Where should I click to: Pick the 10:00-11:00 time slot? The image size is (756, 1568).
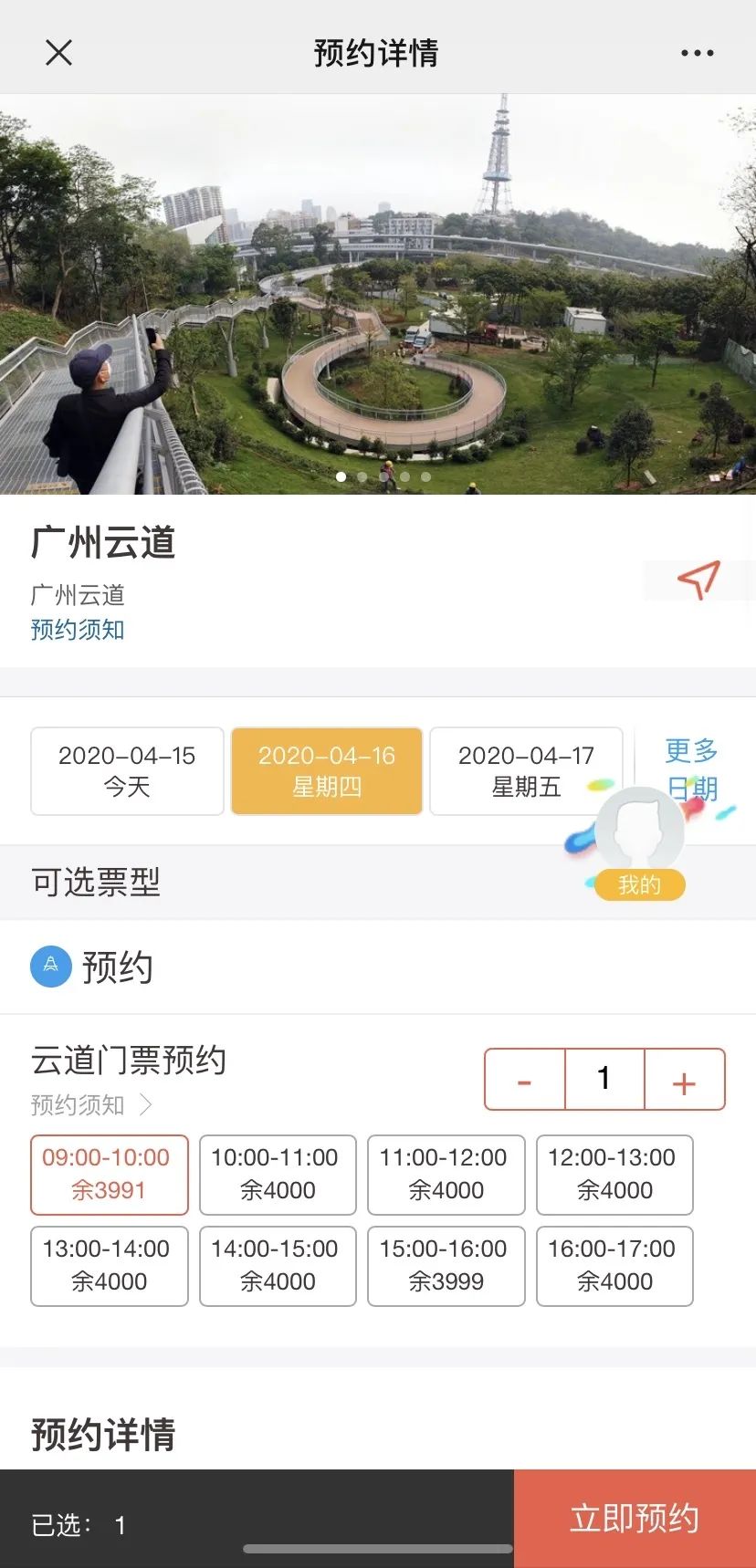[x=278, y=1175]
